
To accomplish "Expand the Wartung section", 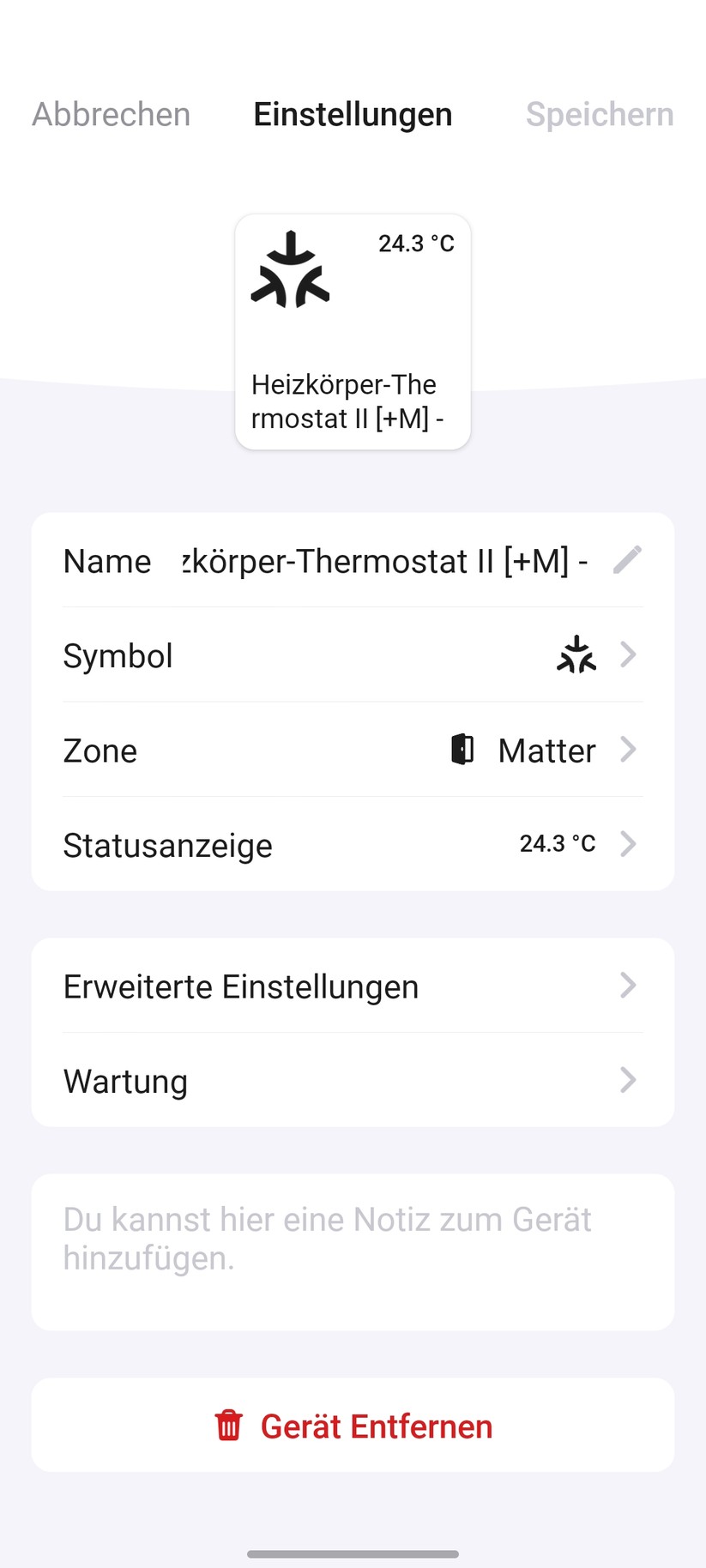I will click(353, 1081).
